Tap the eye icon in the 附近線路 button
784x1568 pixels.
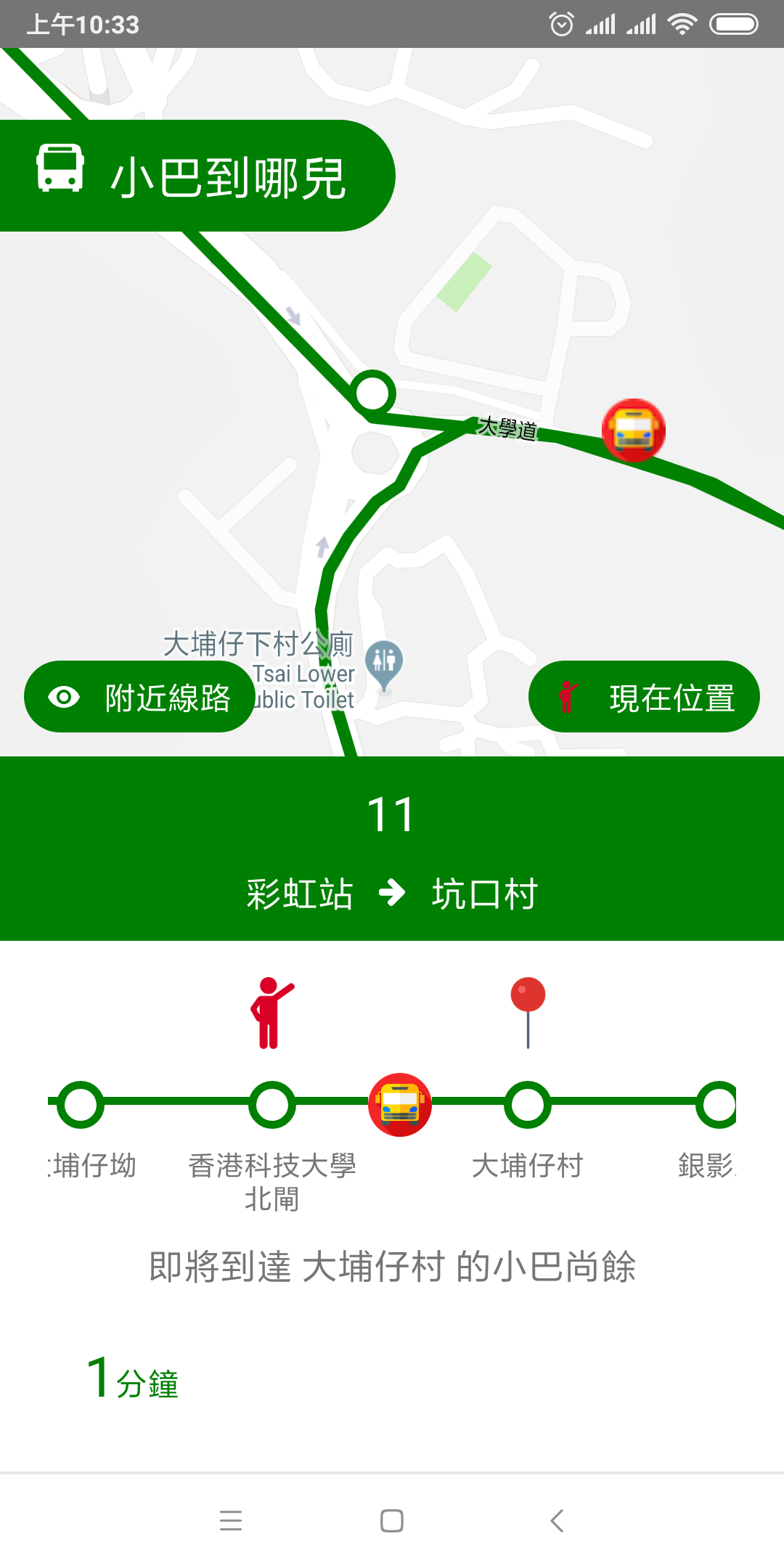click(64, 695)
